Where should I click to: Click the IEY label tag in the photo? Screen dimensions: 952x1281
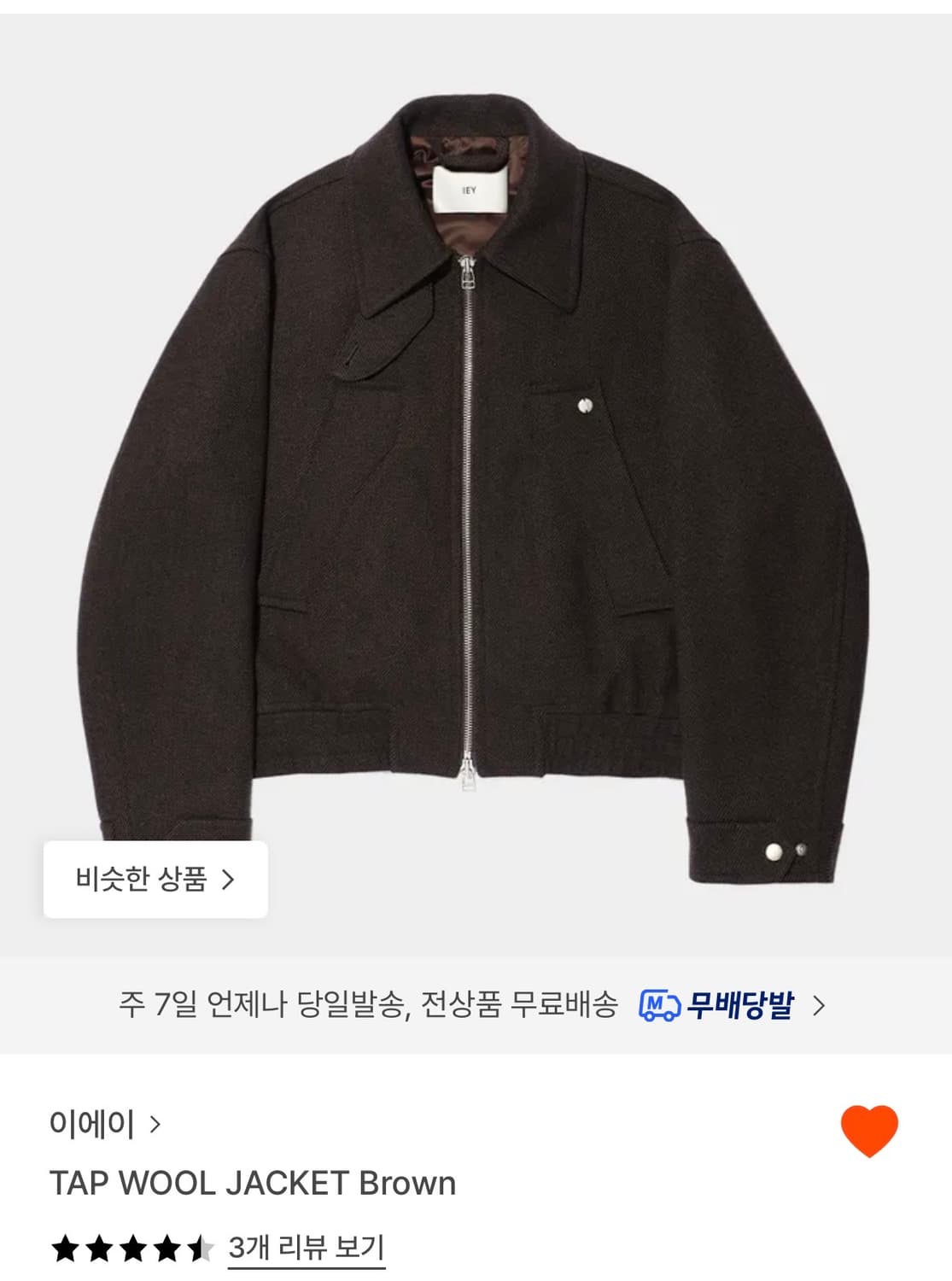point(469,190)
